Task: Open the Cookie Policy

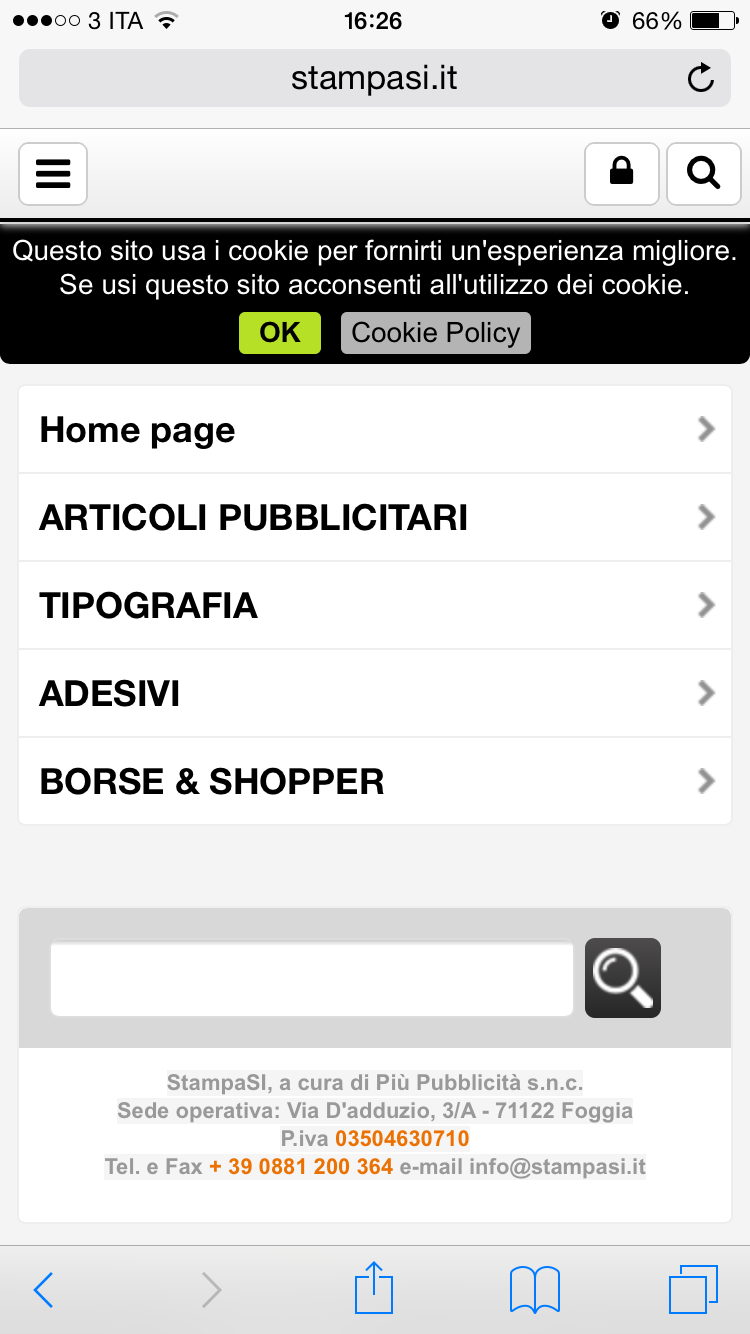Action: (435, 333)
